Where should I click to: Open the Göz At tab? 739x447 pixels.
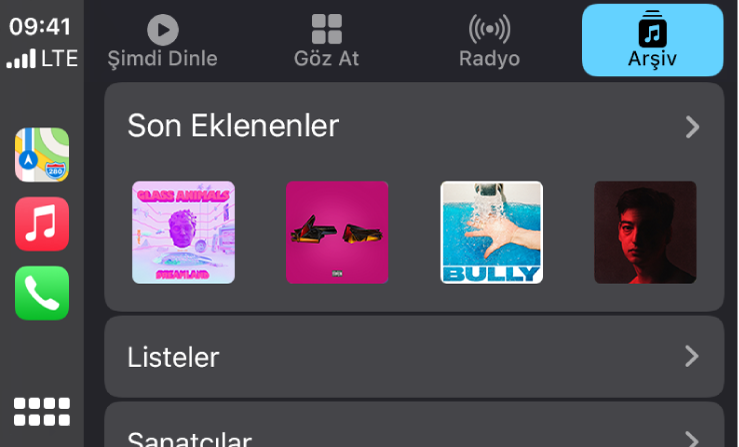(326, 41)
